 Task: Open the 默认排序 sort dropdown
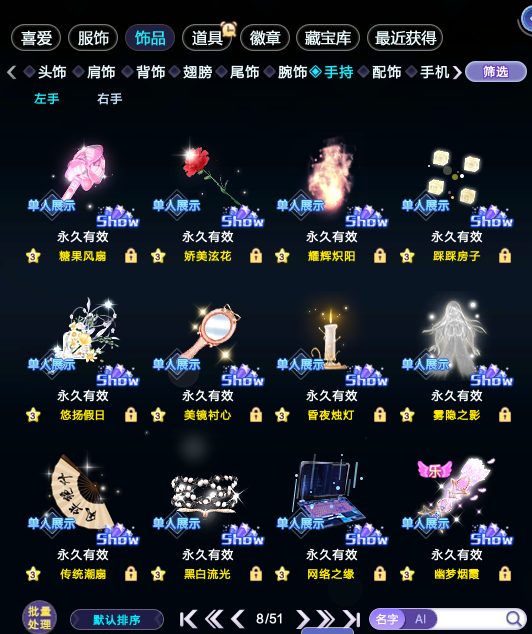[117, 619]
